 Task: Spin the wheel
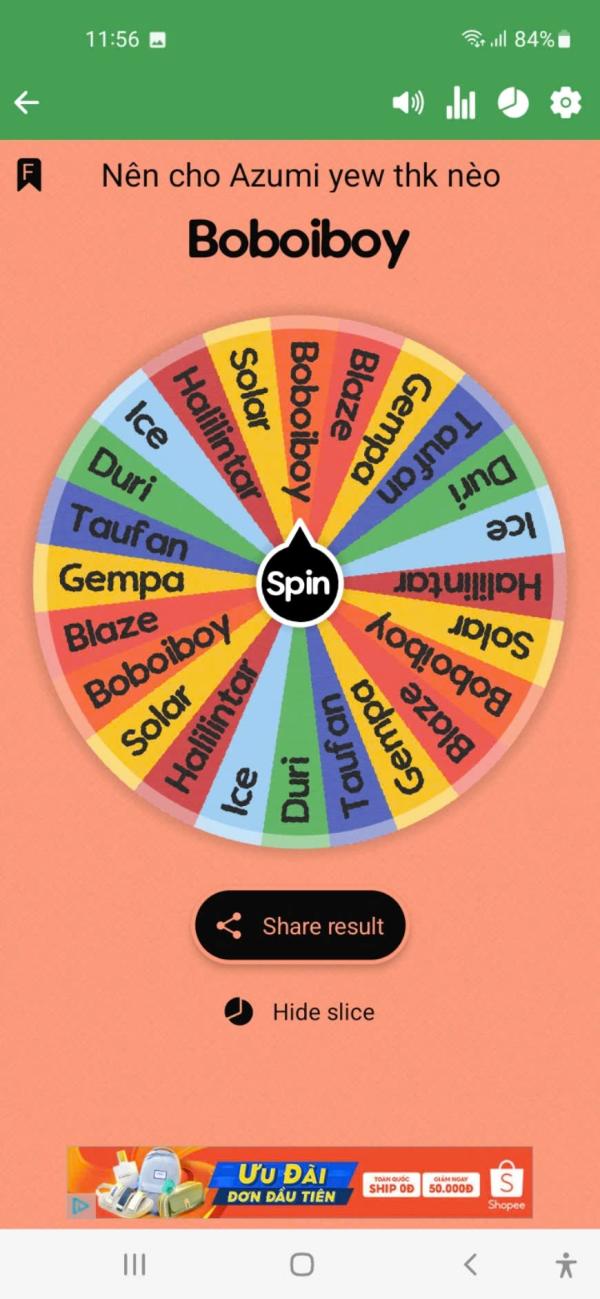[x=299, y=583]
